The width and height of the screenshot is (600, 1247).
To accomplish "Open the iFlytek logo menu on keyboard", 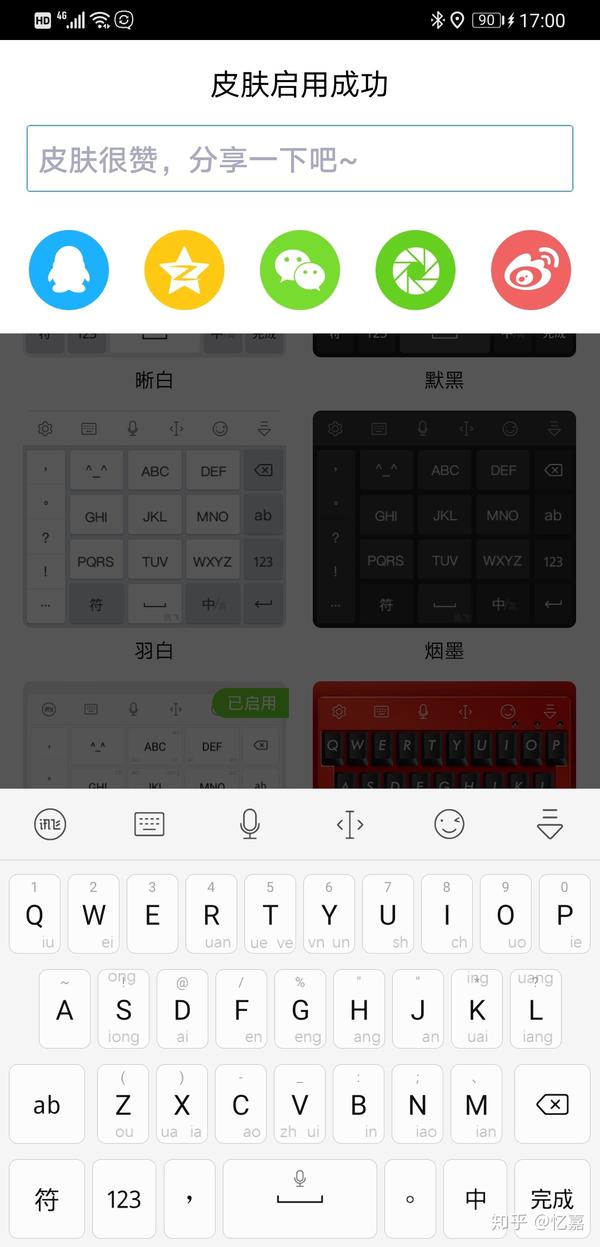I will click(x=50, y=824).
